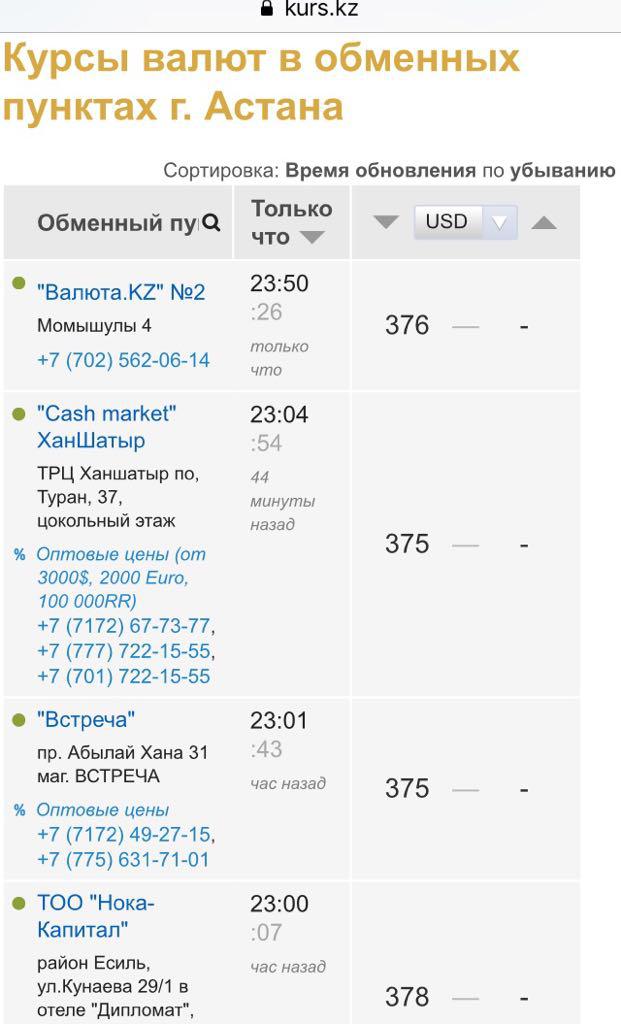This screenshot has width=621, height=1024.
Task: Call +7 (702) 562-06-14
Action: point(123,360)
